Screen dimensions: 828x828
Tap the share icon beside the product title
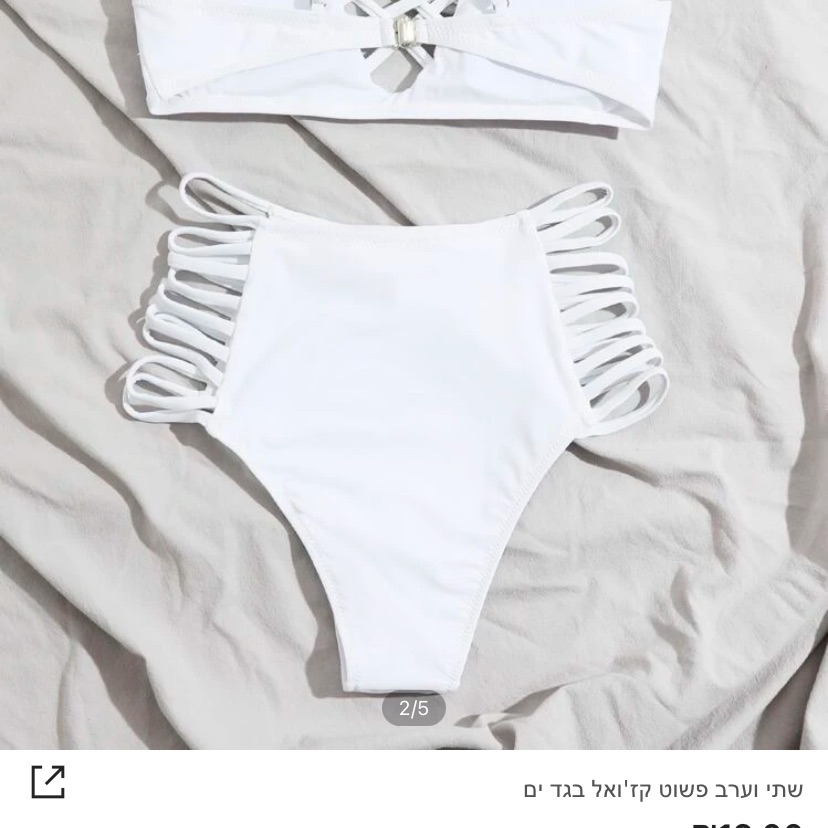click(x=47, y=782)
